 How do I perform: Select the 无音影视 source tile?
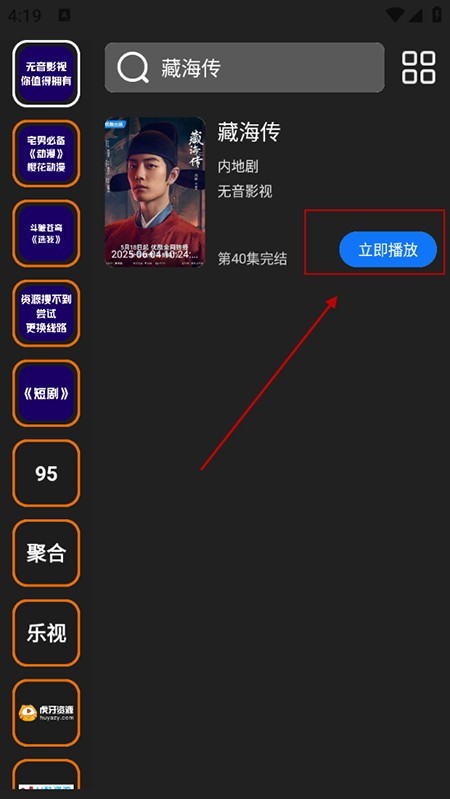coord(46,74)
